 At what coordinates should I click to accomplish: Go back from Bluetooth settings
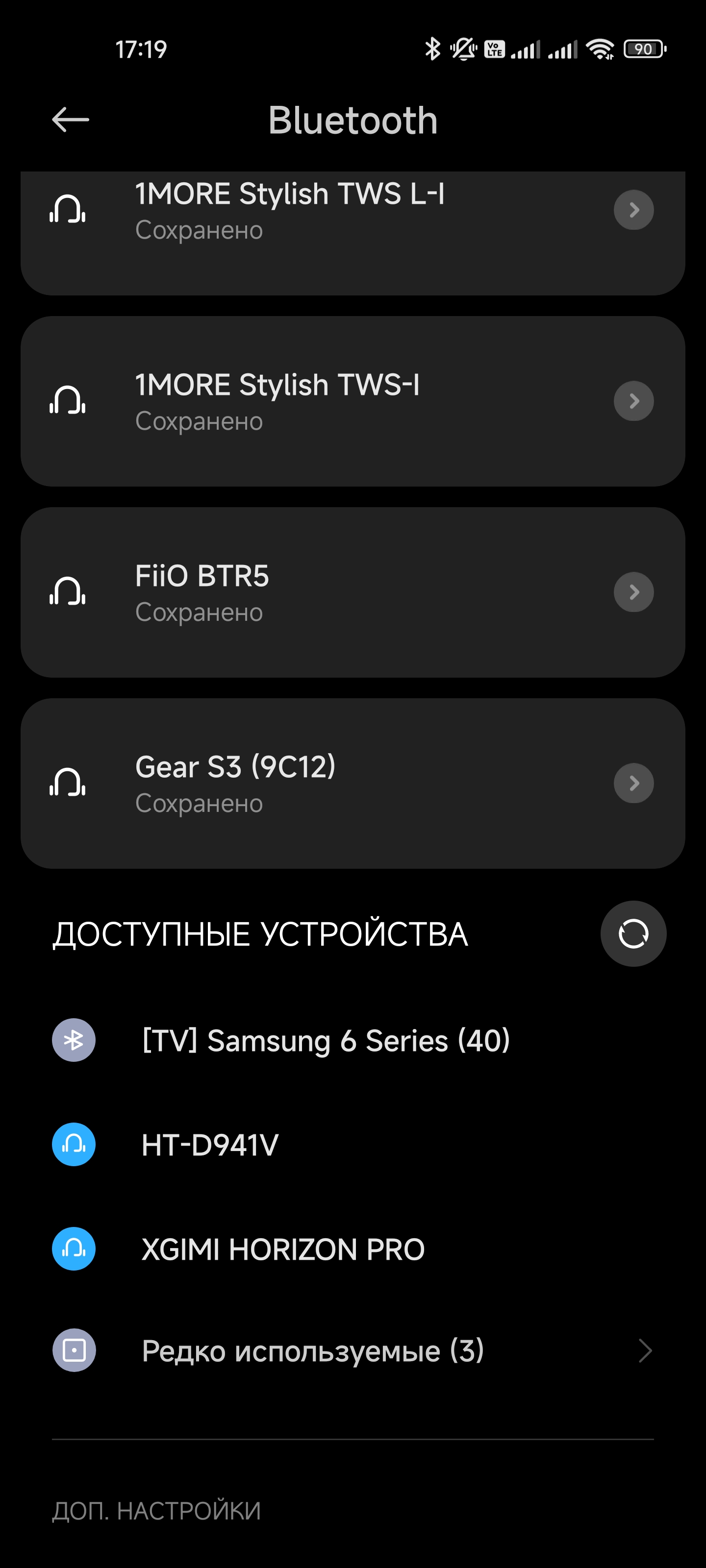(x=71, y=120)
